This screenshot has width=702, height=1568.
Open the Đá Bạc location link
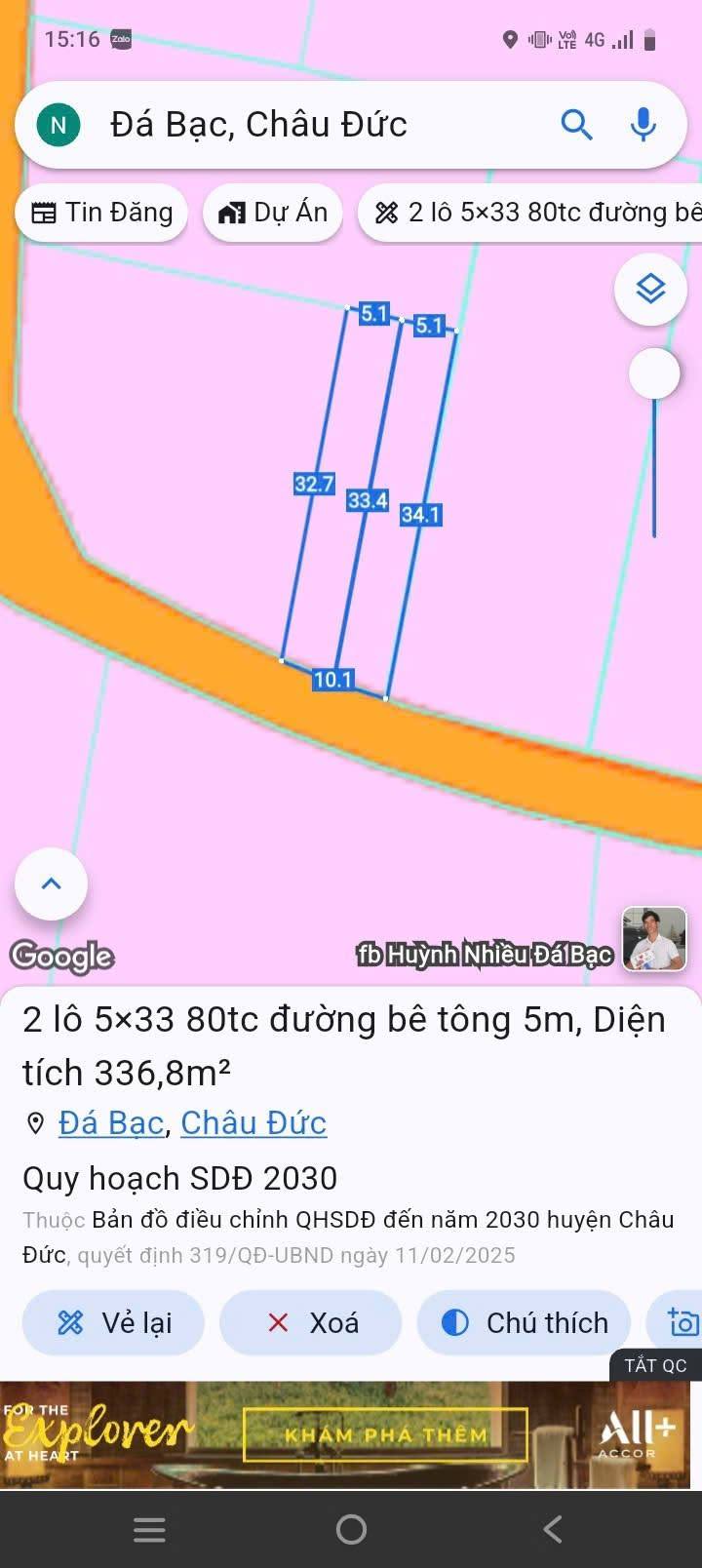111,1123
